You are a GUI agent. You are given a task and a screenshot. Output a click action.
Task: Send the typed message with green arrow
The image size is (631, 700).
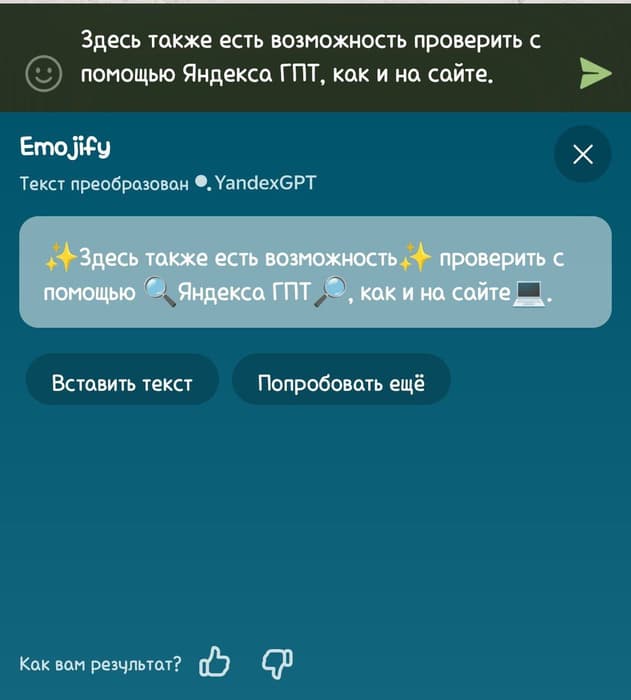pyautogui.click(x=595, y=73)
